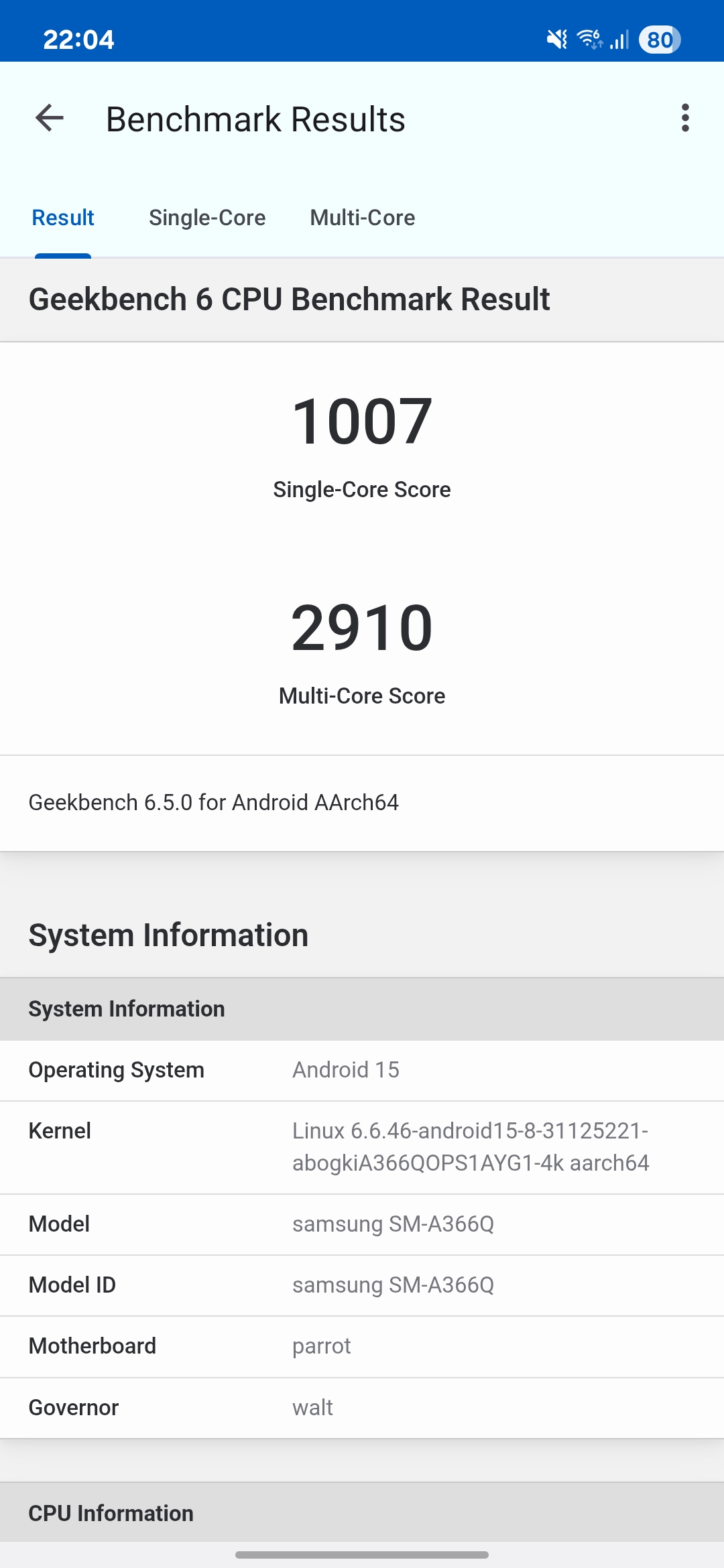The image size is (724, 1568).
Task: Select the Result tab
Action: pos(63,218)
